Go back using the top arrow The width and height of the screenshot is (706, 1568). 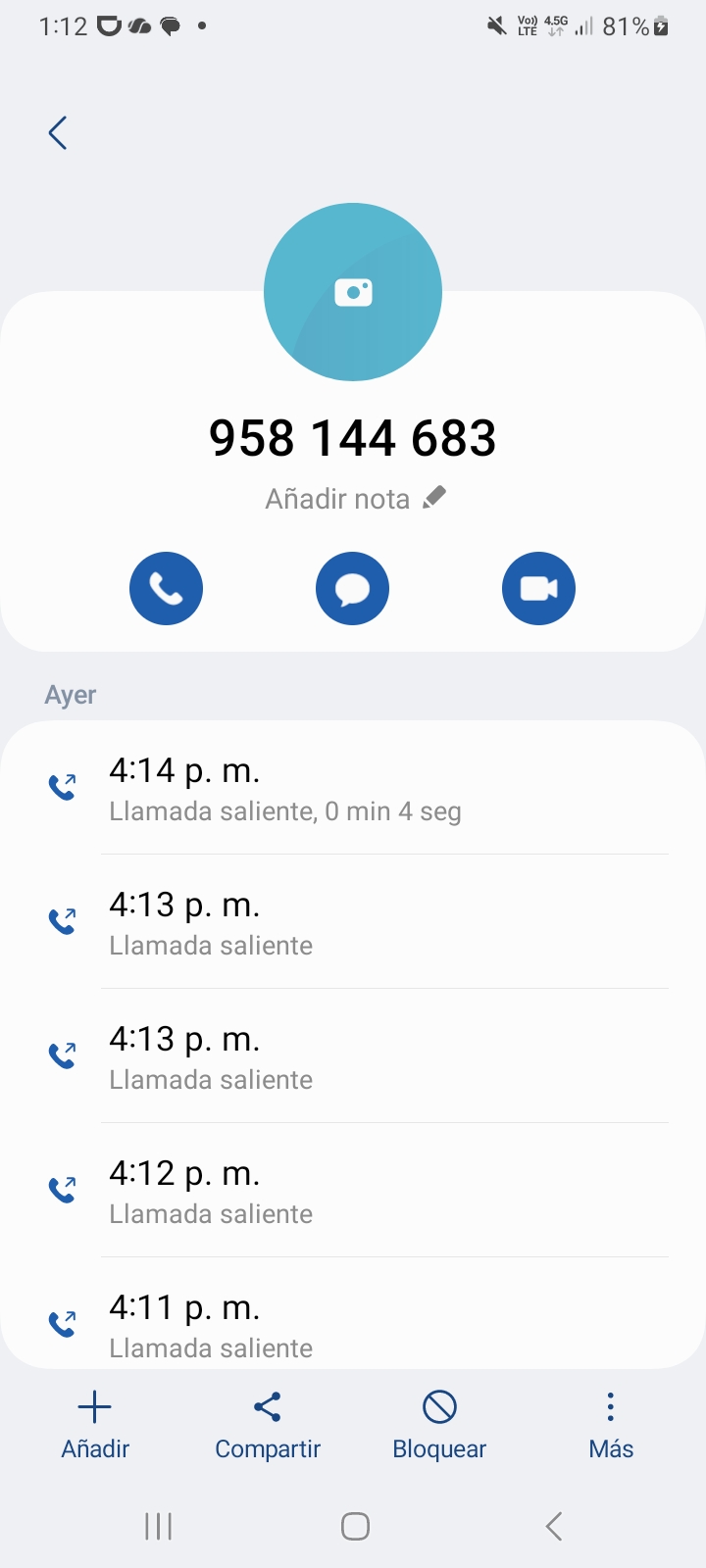[x=58, y=133]
